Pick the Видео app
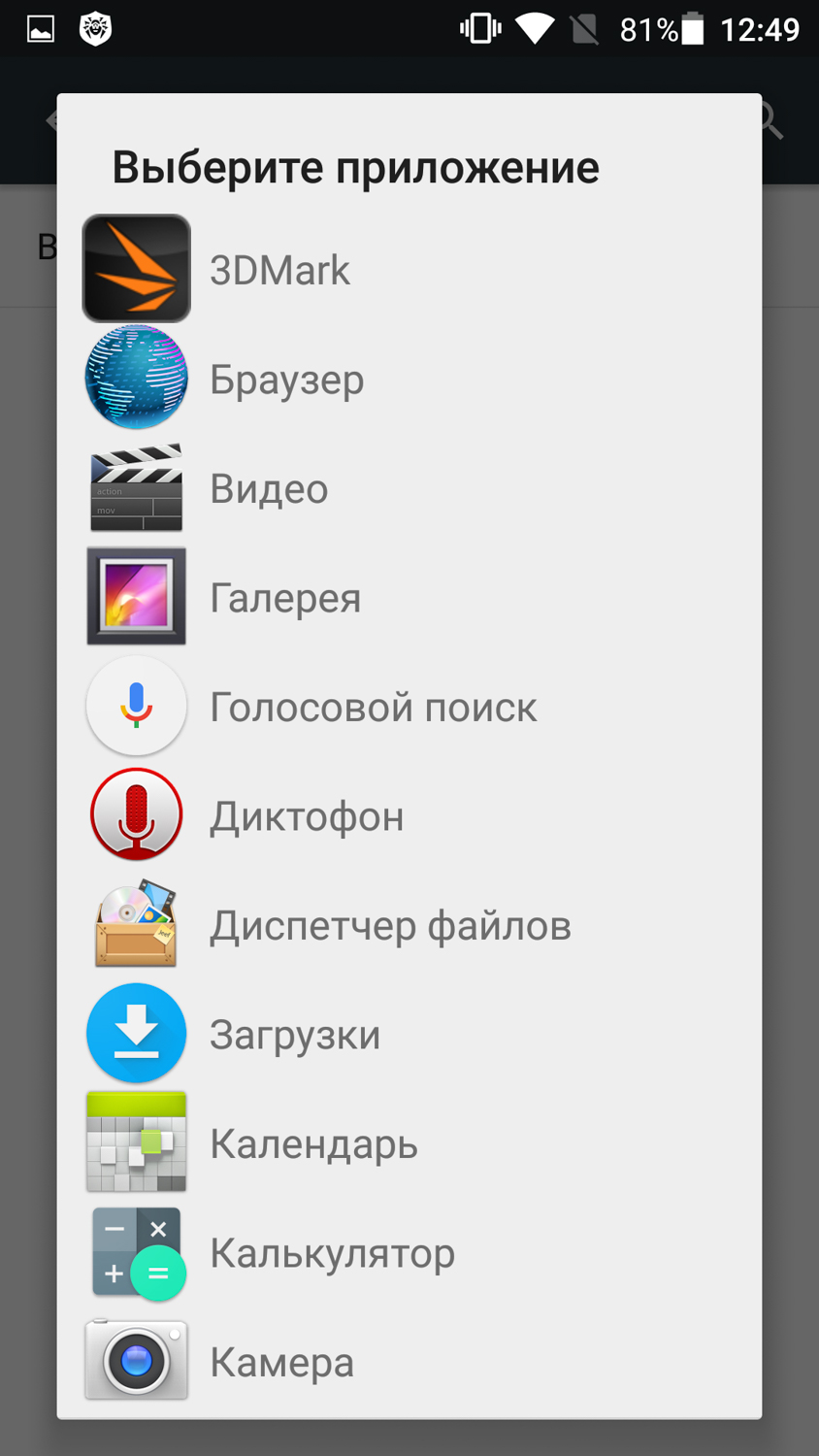The width and height of the screenshot is (819, 1456). click(269, 488)
